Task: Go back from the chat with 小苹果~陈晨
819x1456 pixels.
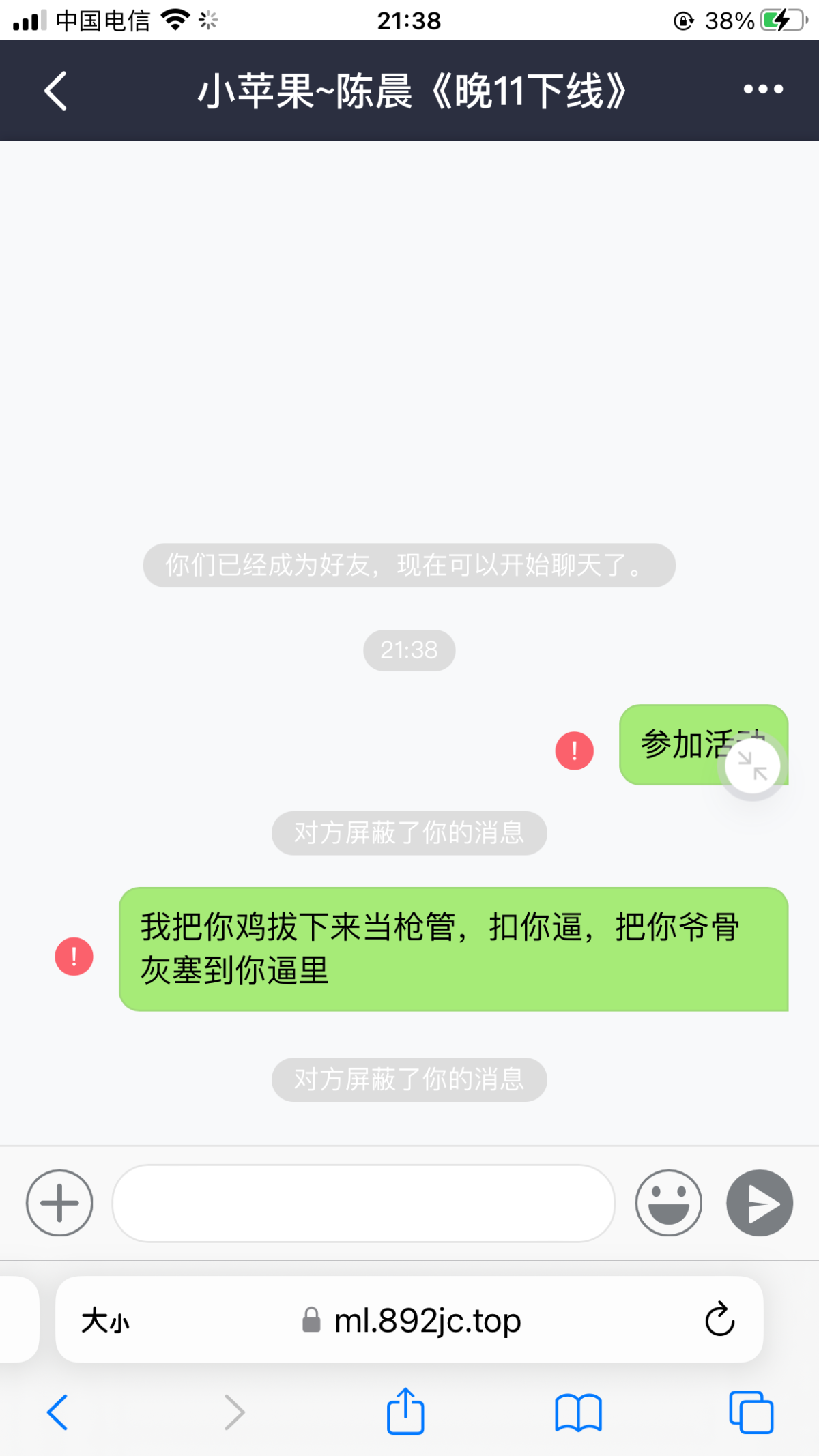Action: [56, 91]
